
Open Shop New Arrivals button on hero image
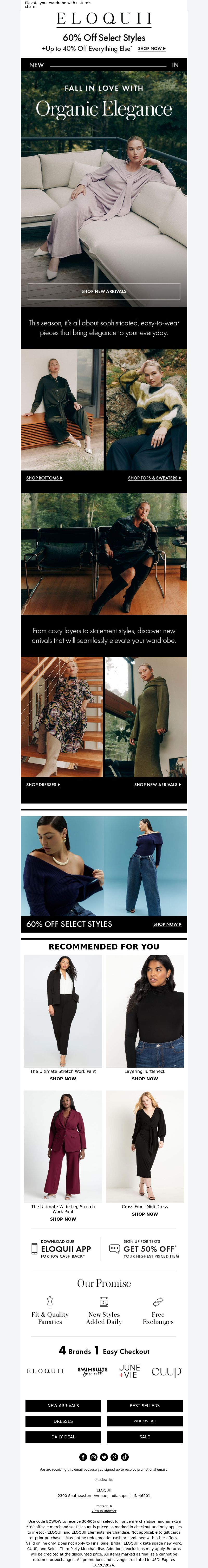pyautogui.click(x=104, y=291)
